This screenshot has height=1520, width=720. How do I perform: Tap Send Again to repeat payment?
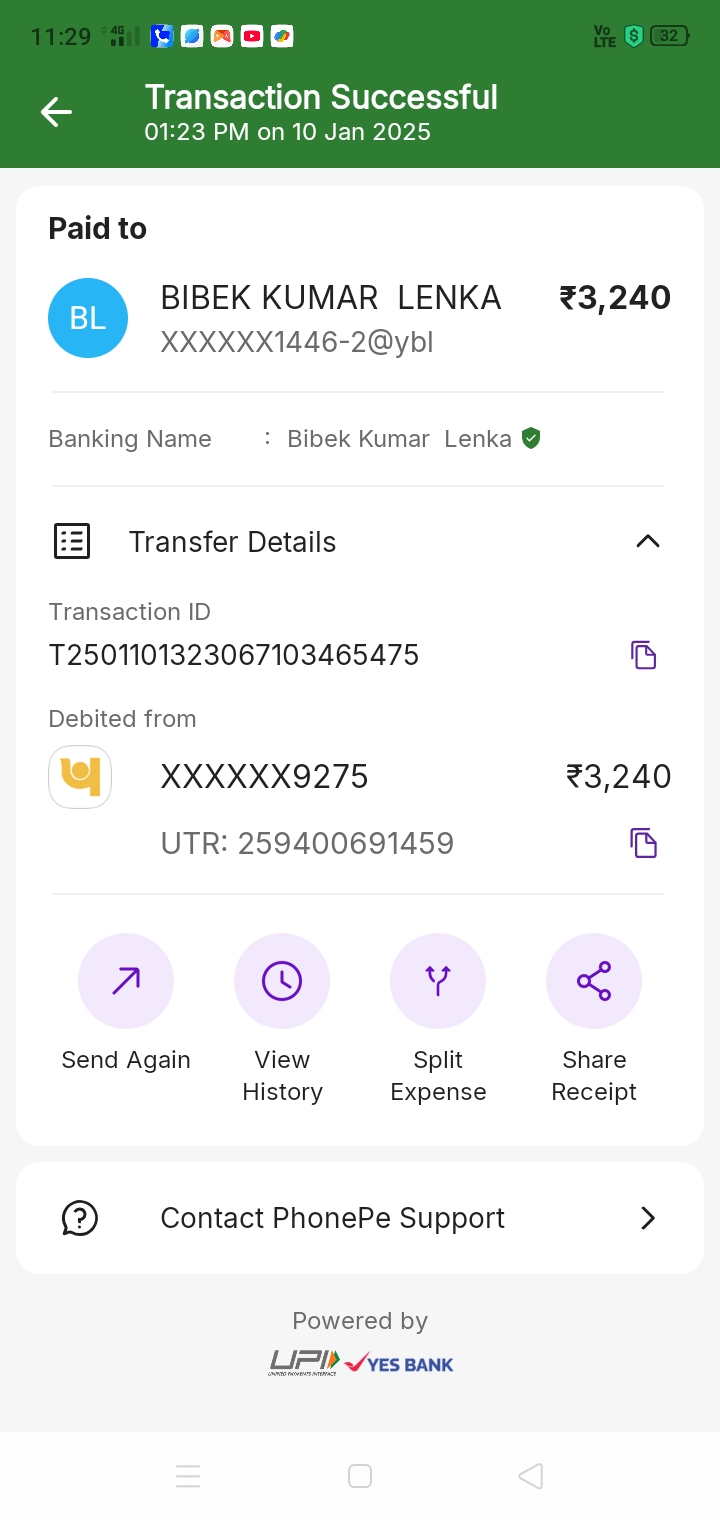[x=126, y=981]
